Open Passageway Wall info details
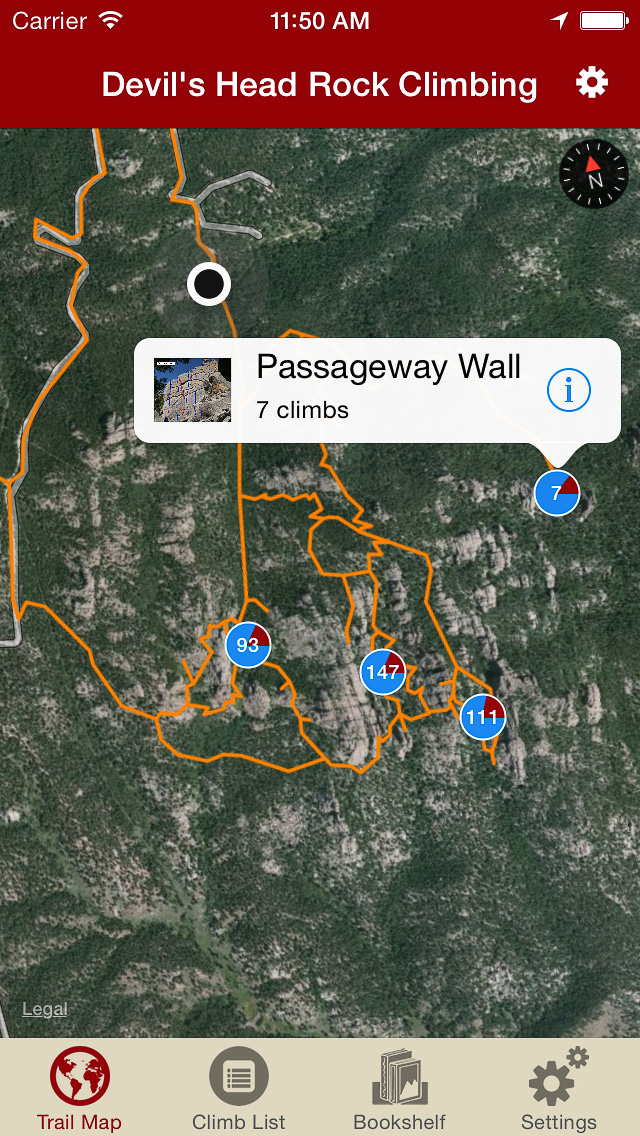 [x=569, y=391]
